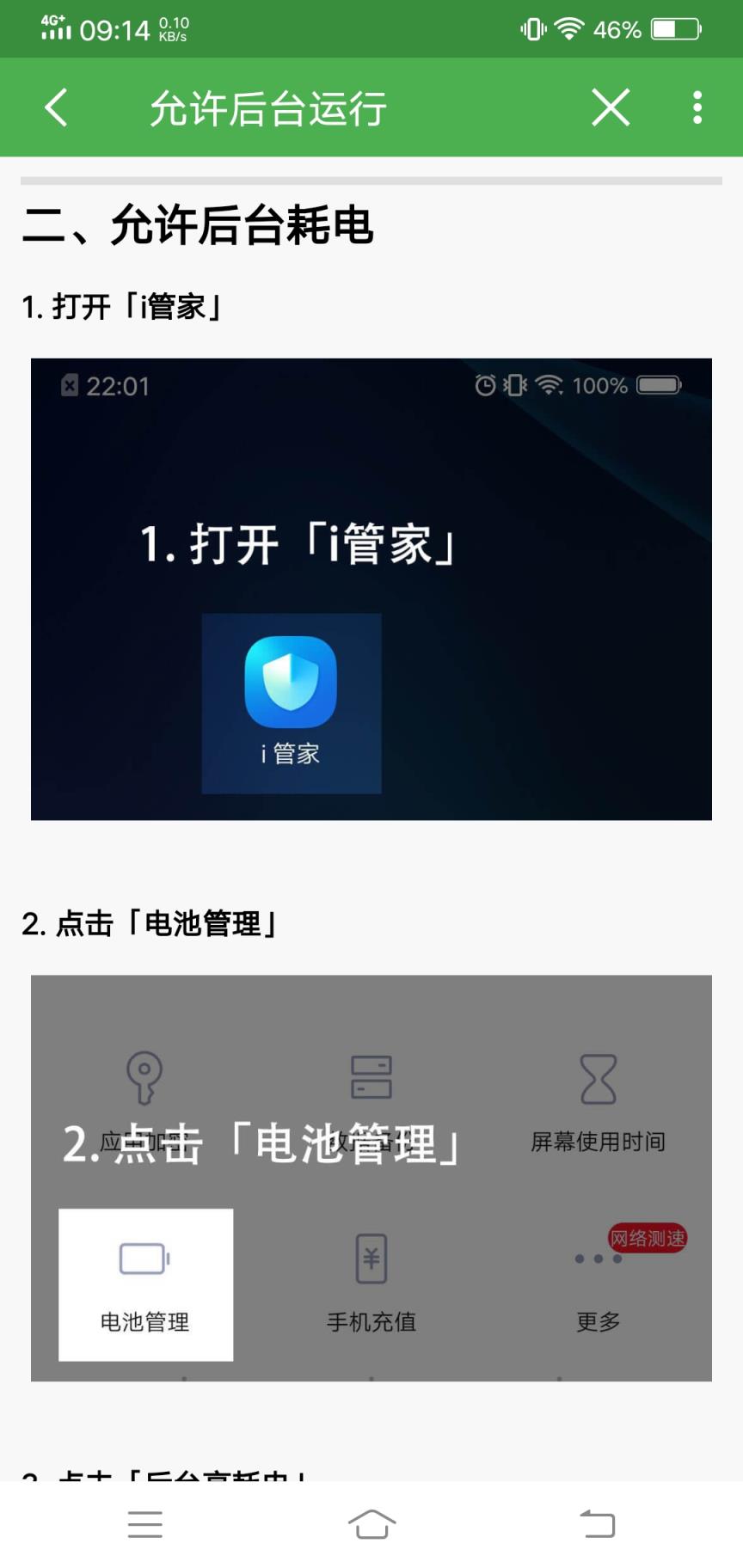The width and height of the screenshot is (743, 1568).
Task: Tap the vibrate mode status icon
Action: tap(532, 28)
